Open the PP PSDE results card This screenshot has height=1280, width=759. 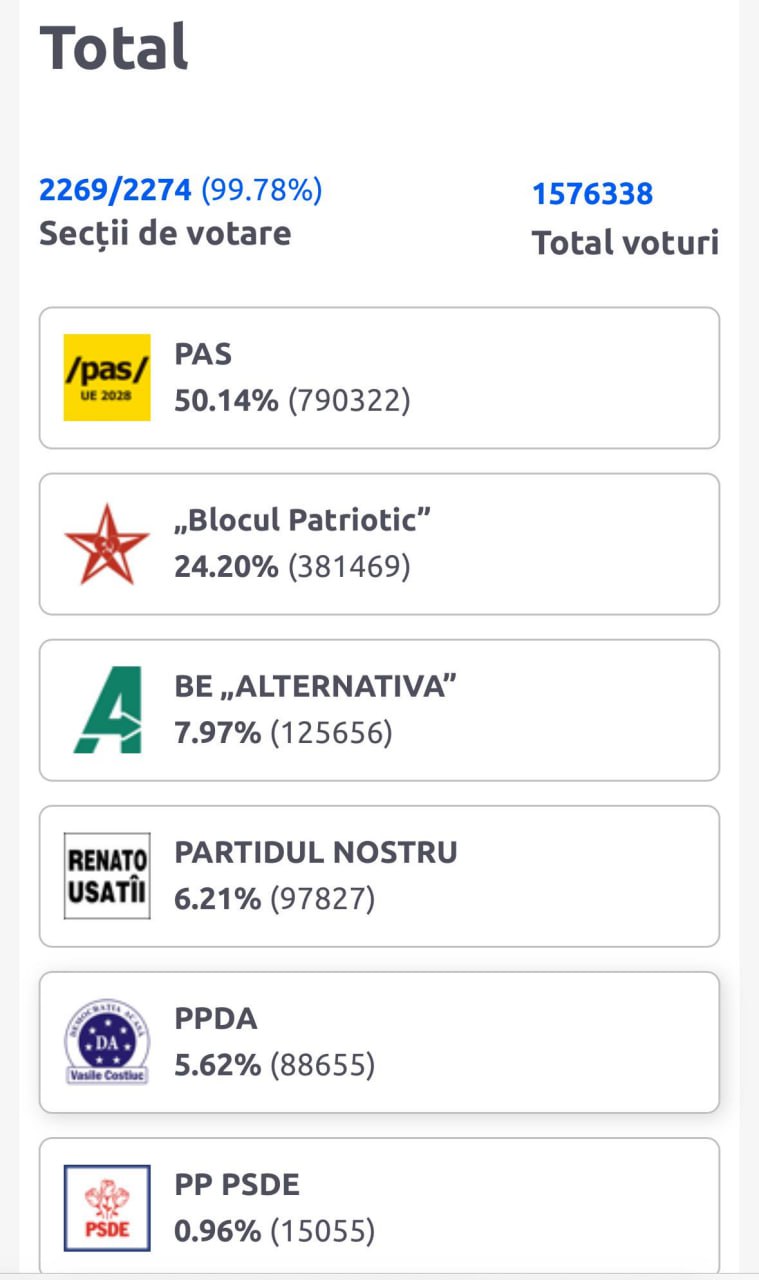pyautogui.click(x=379, y=1205)
